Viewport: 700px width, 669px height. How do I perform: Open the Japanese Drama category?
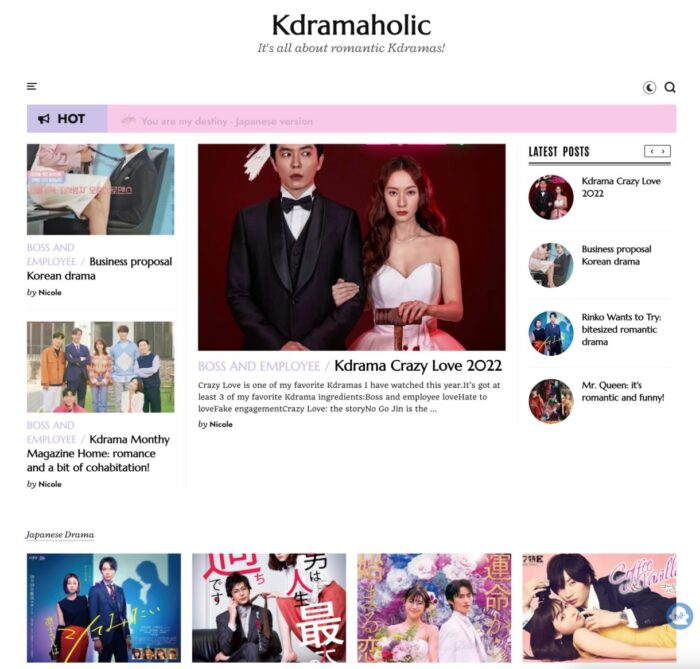pyautogui.click(x=60, y=535)
